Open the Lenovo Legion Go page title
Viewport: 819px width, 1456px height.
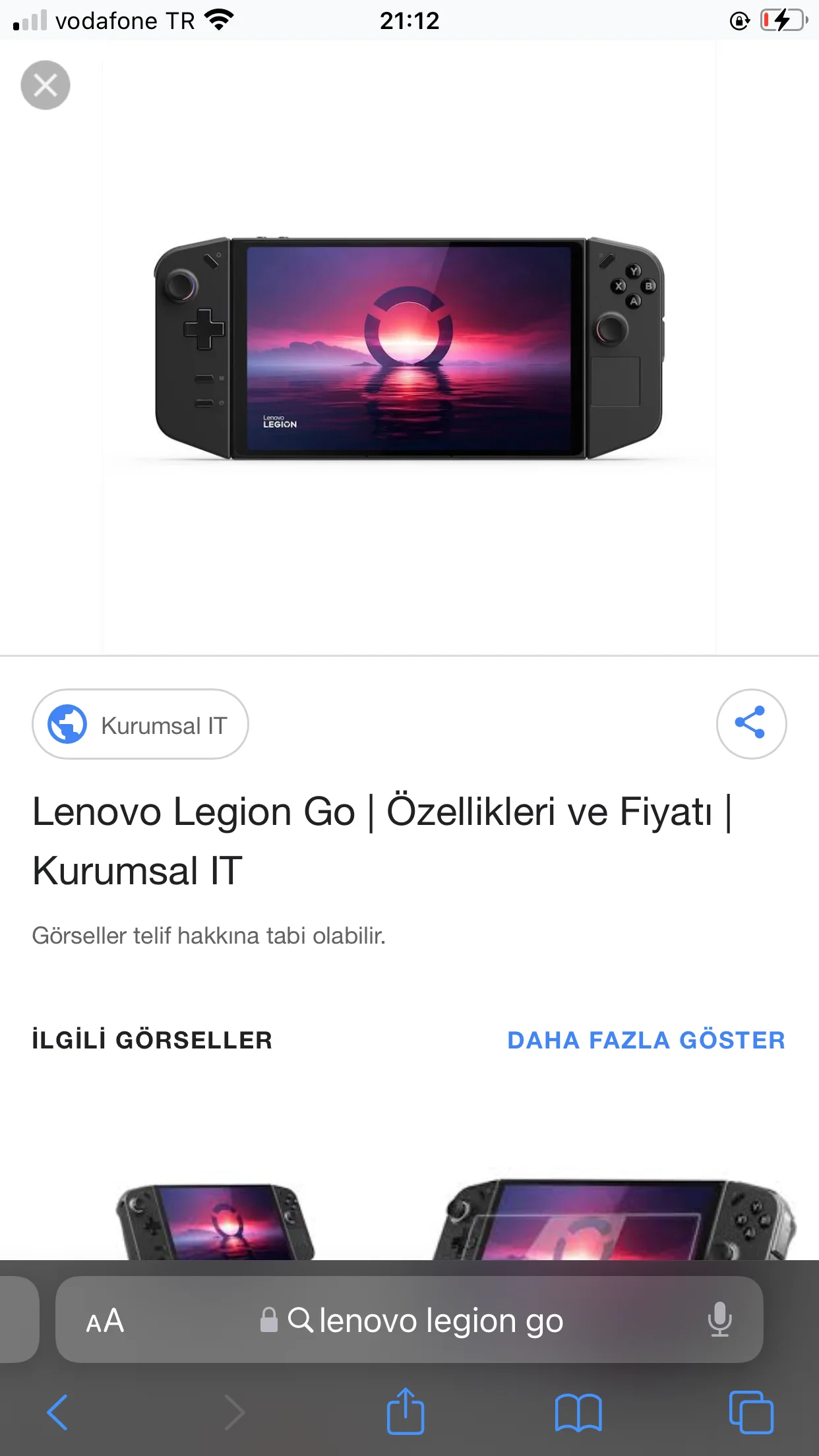pos(382,840)
